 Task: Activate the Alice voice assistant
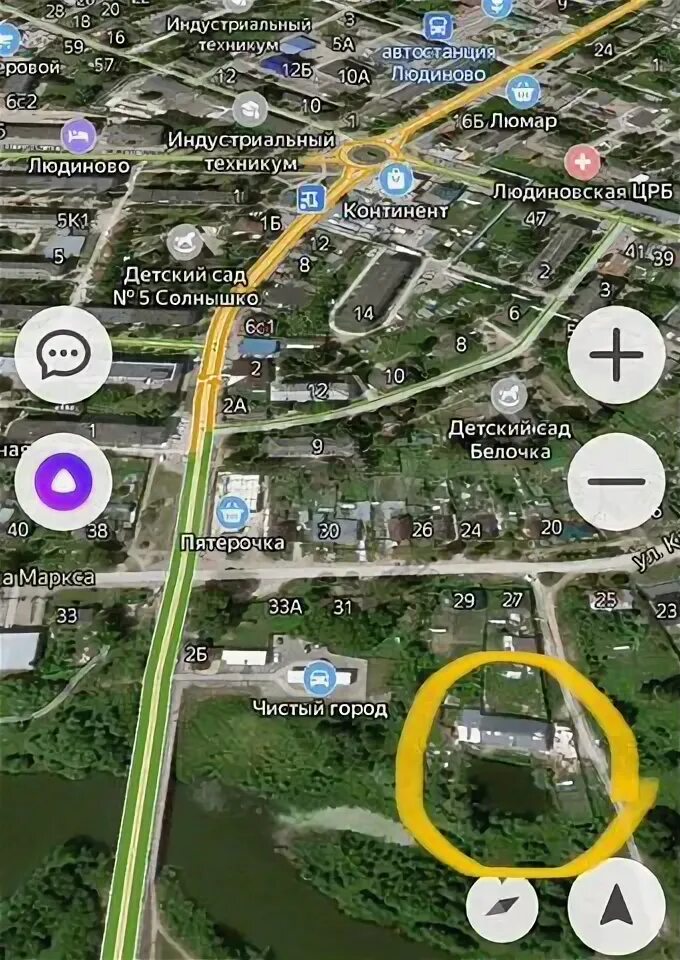(x=63, y=482)
